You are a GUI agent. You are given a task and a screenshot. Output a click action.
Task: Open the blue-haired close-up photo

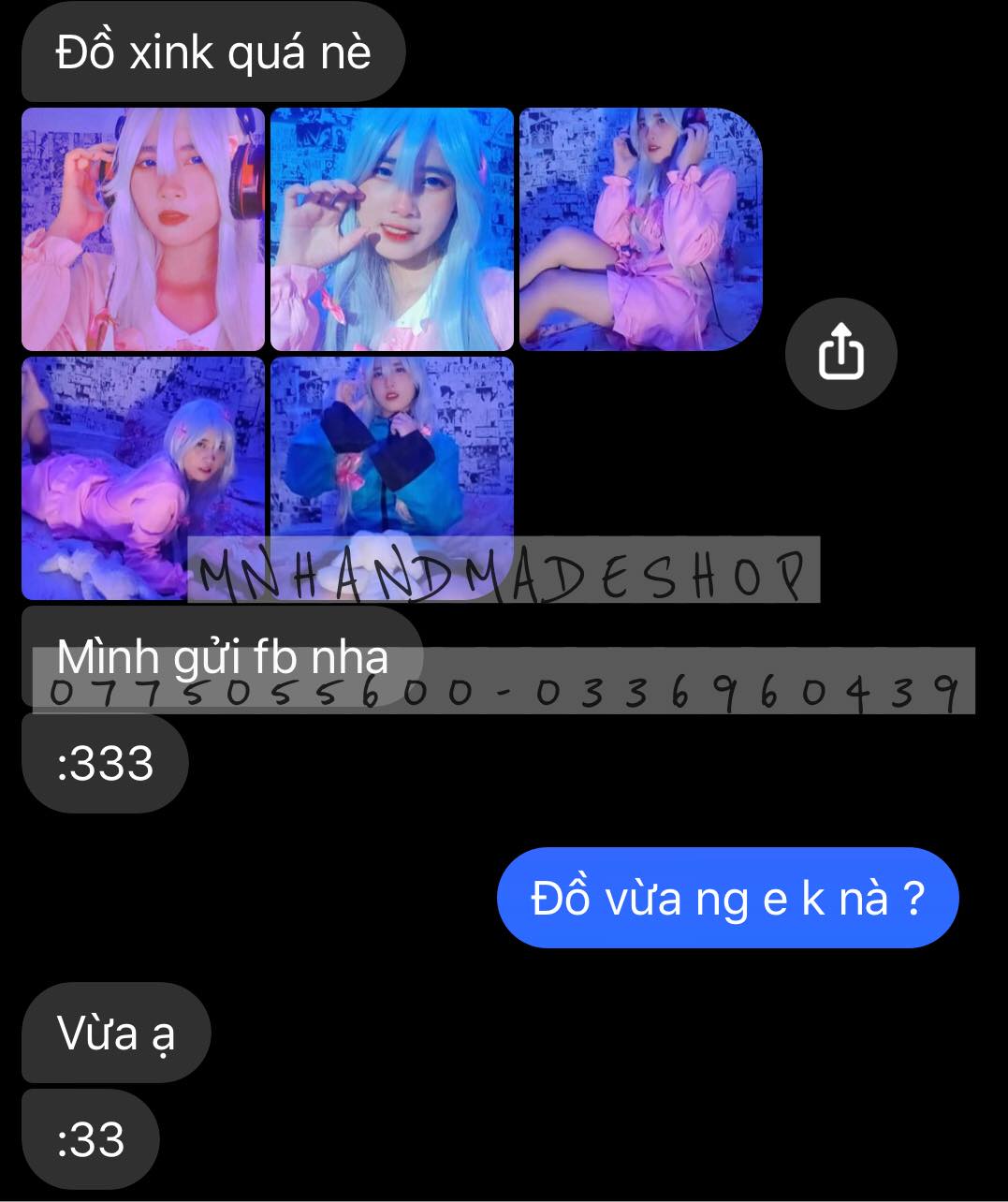pos(392,229)
